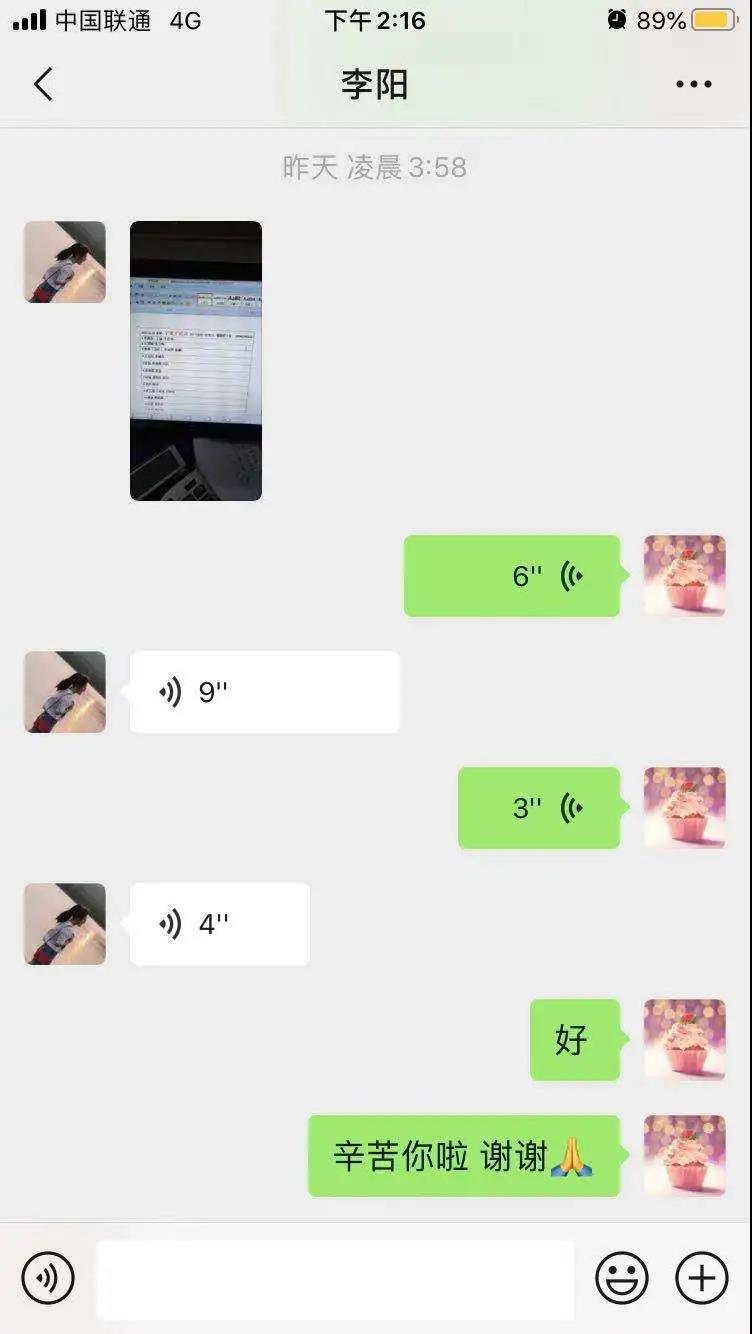Screen dimensions: 752x1334
Task: Play the sent 3-second voice message
Action: tap(539, 808)
